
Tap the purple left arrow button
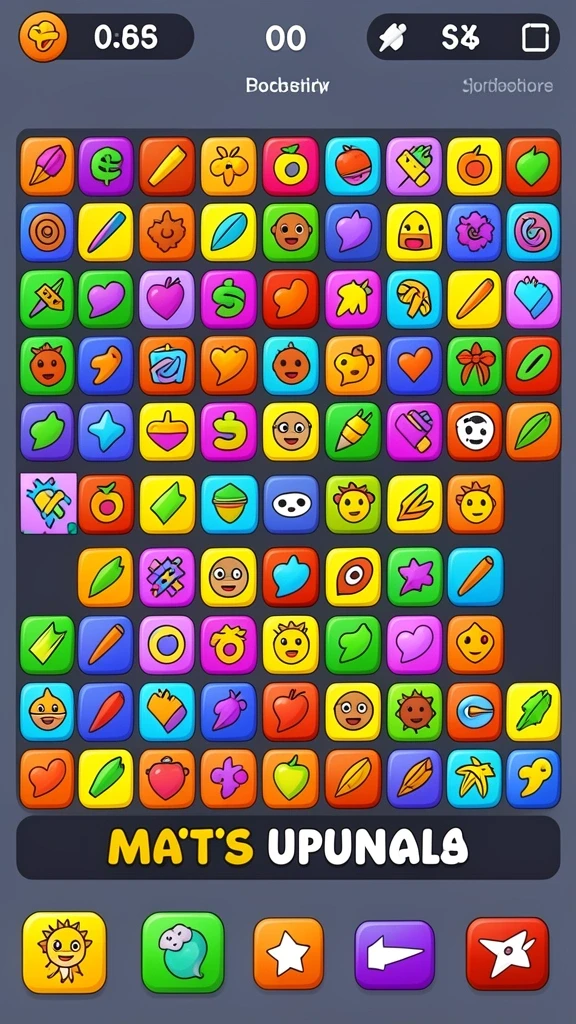pyautogui.click(x=394, y=954)
